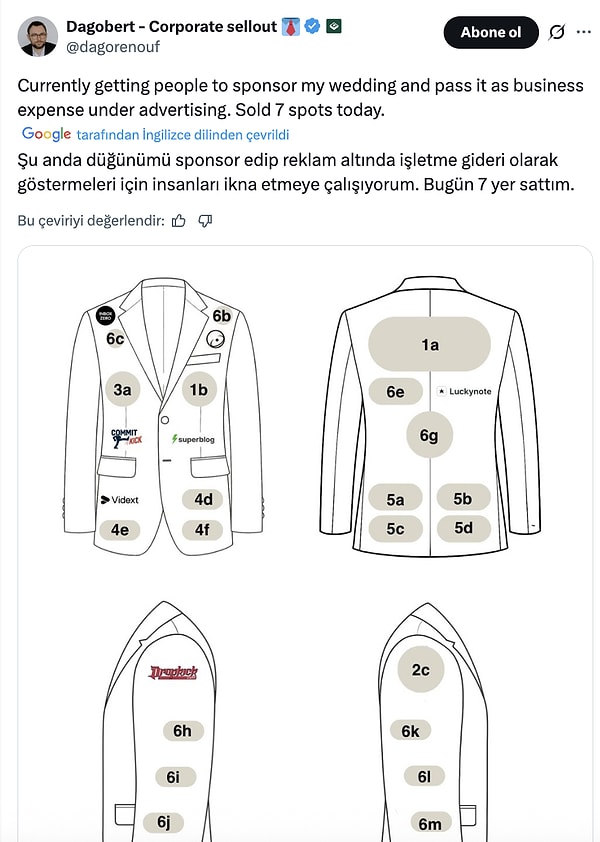Open the @dagorenouf handle
Screen dimensions: 600x842
coord(113,46)
